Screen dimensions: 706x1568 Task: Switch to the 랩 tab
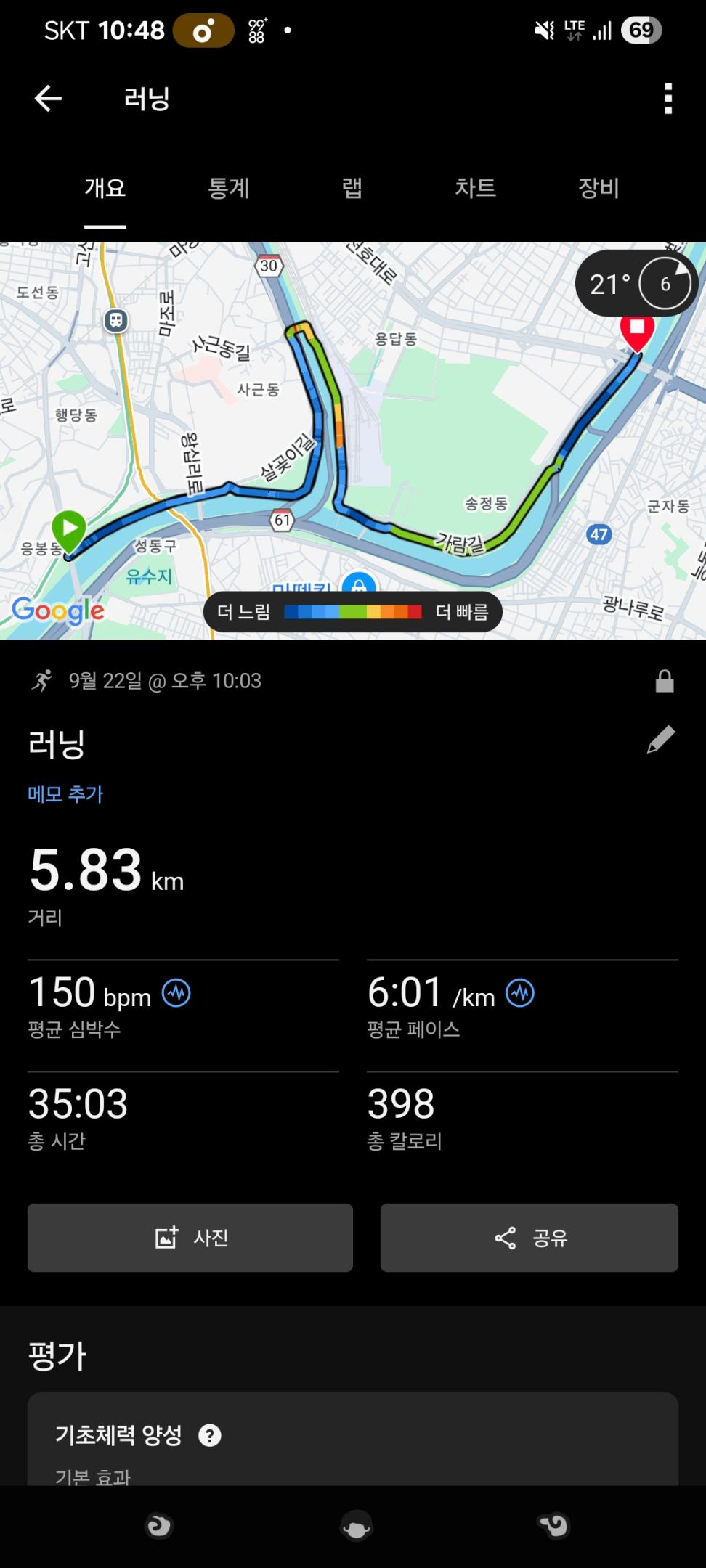pos(352,189)
